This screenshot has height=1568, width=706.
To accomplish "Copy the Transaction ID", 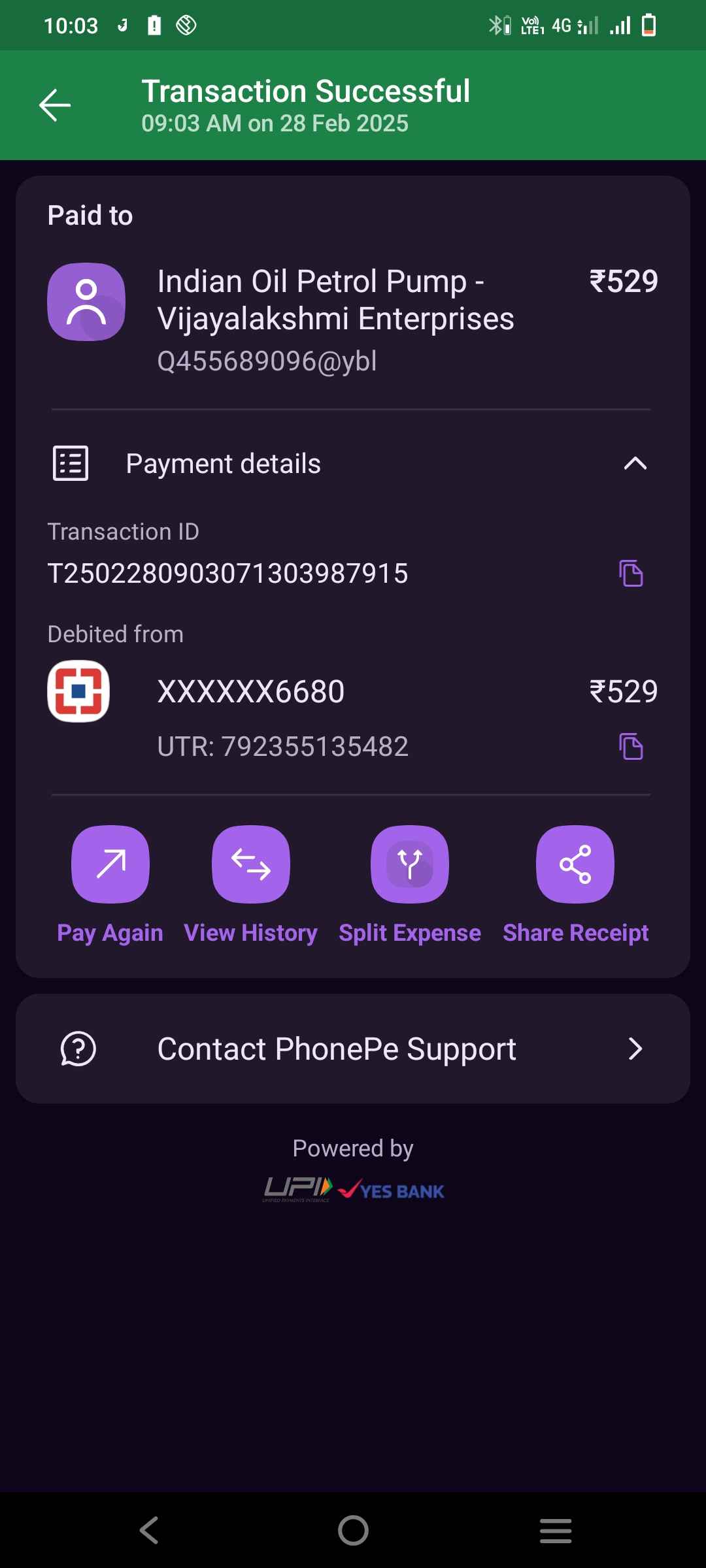I will (631, 574).
